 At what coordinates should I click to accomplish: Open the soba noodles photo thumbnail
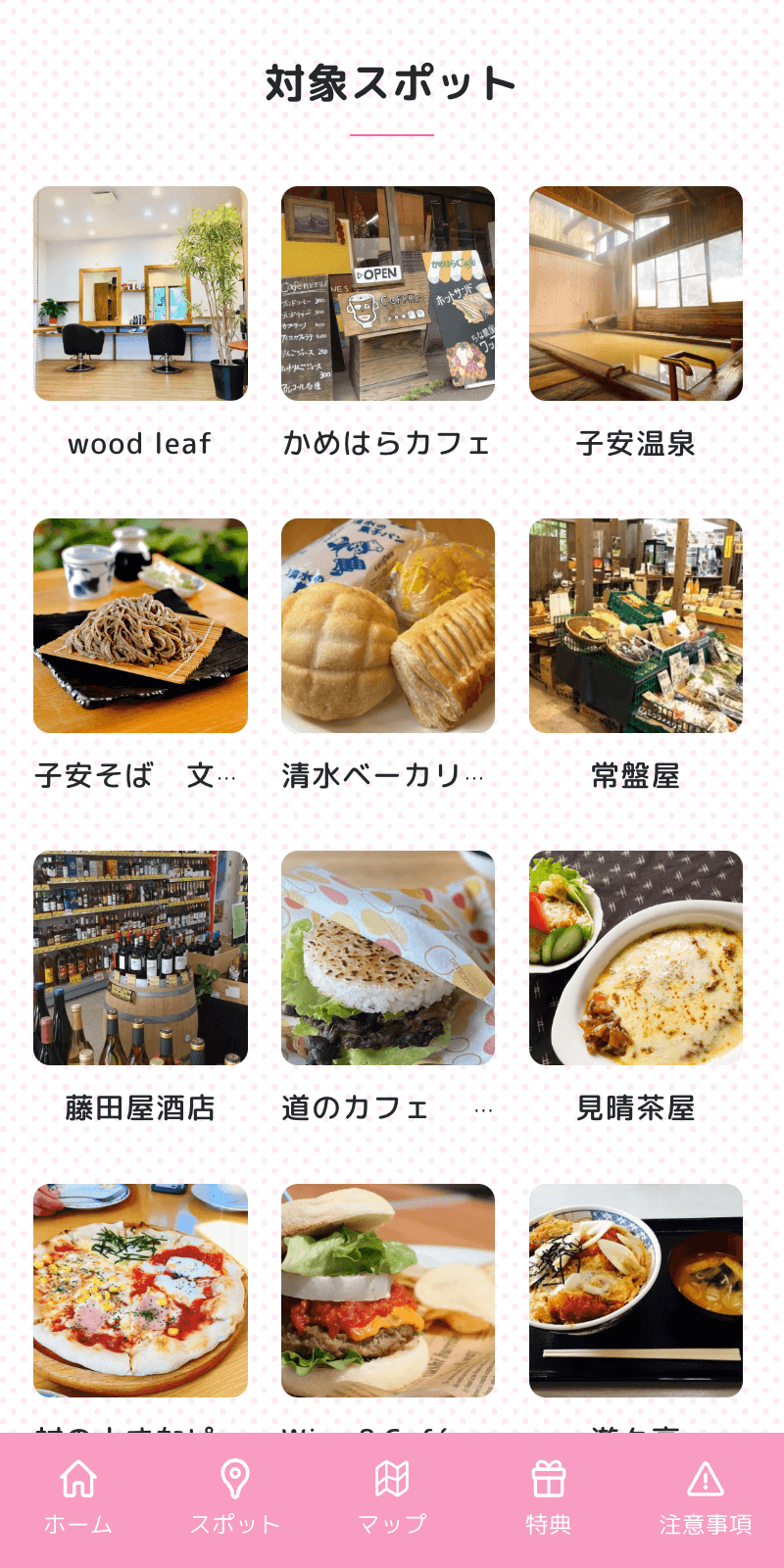pos(138,624)
